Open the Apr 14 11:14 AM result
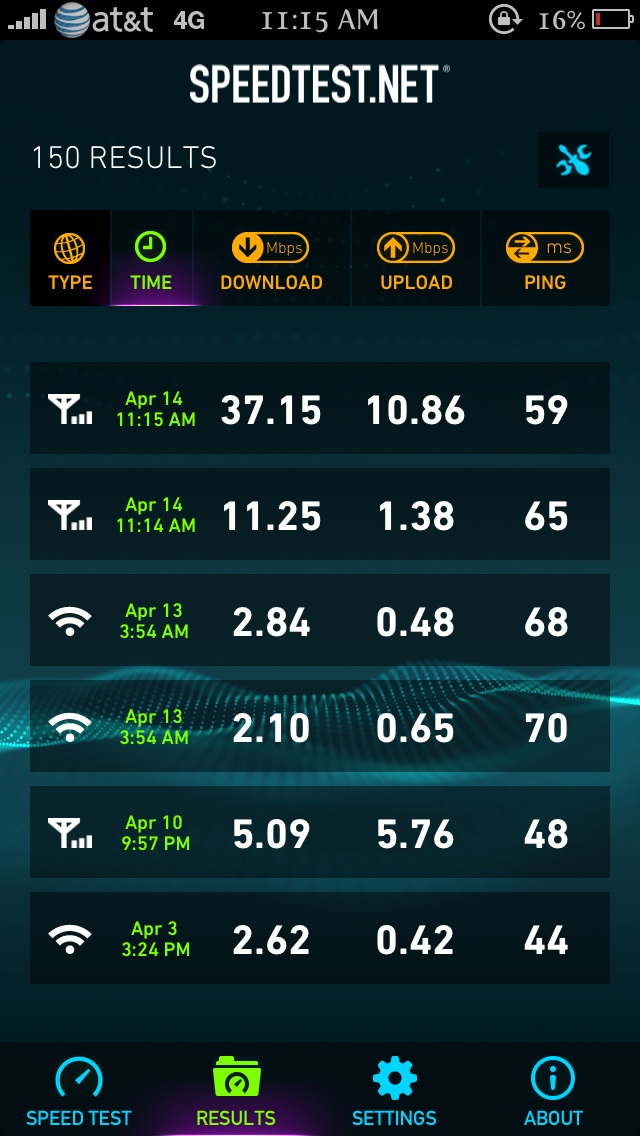This screenshot has height=1136, width=640. [320, 514]
